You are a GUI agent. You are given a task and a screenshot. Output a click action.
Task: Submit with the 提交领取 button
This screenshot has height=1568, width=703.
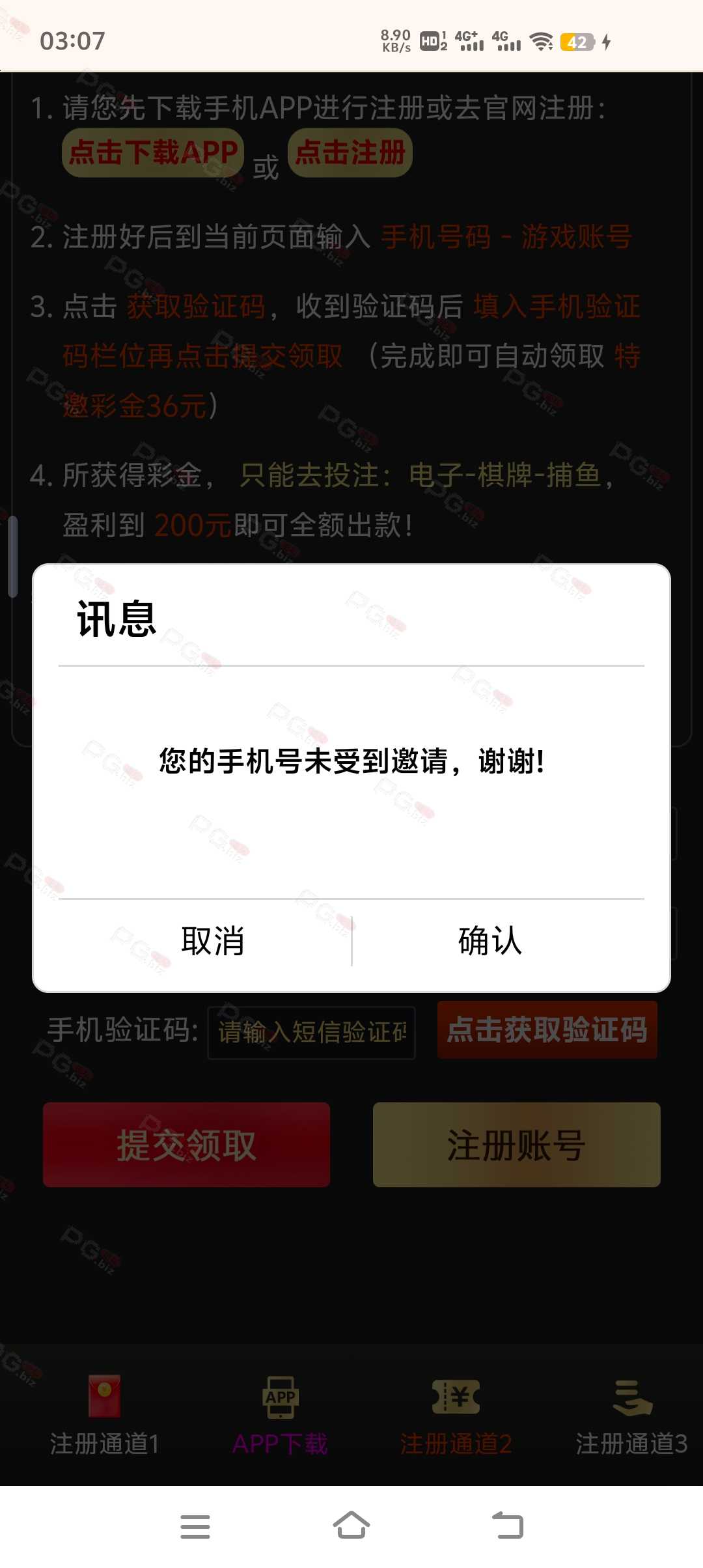click(x=187, y=1145)
